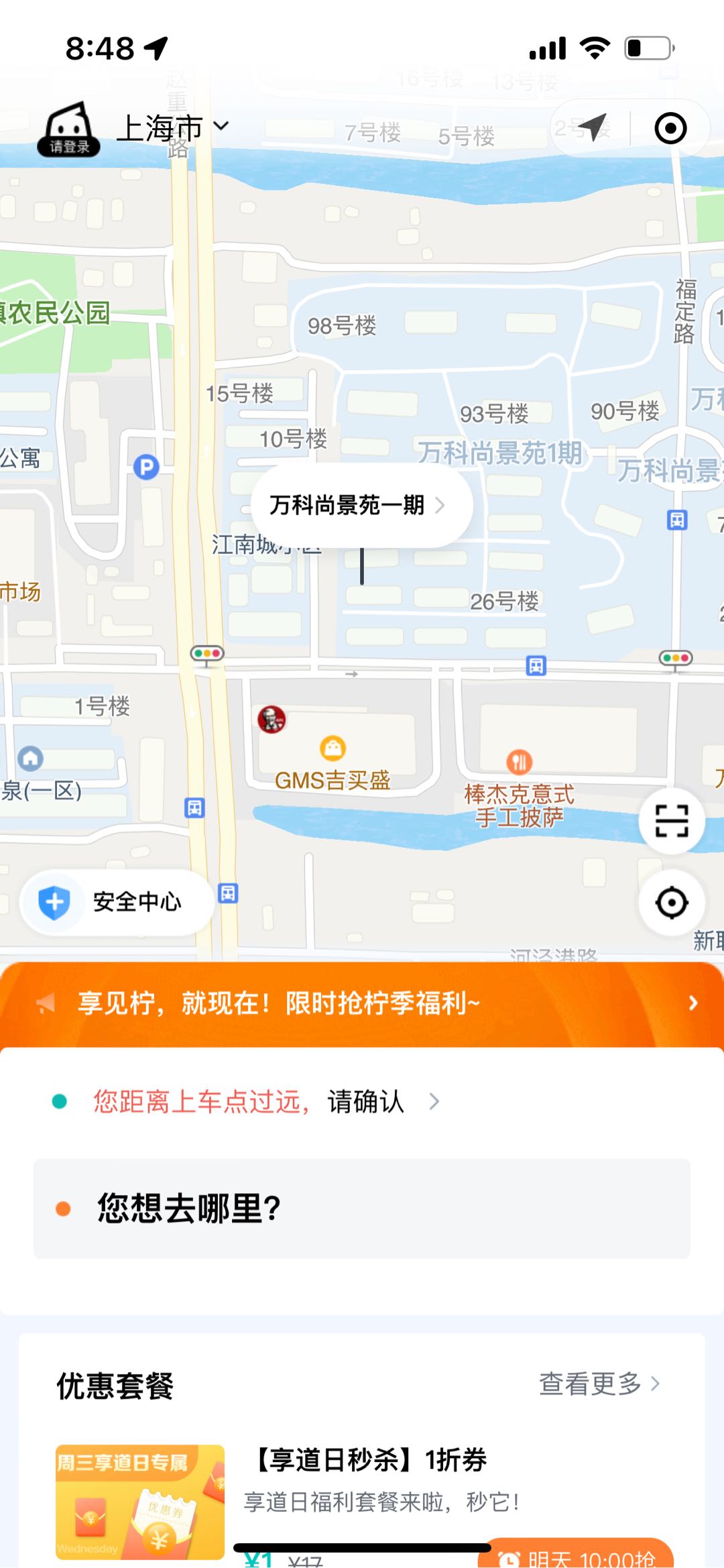Tap the login avatar icon
The width and height of the screenshot is (724, 1568).
[x=68, y=129]
